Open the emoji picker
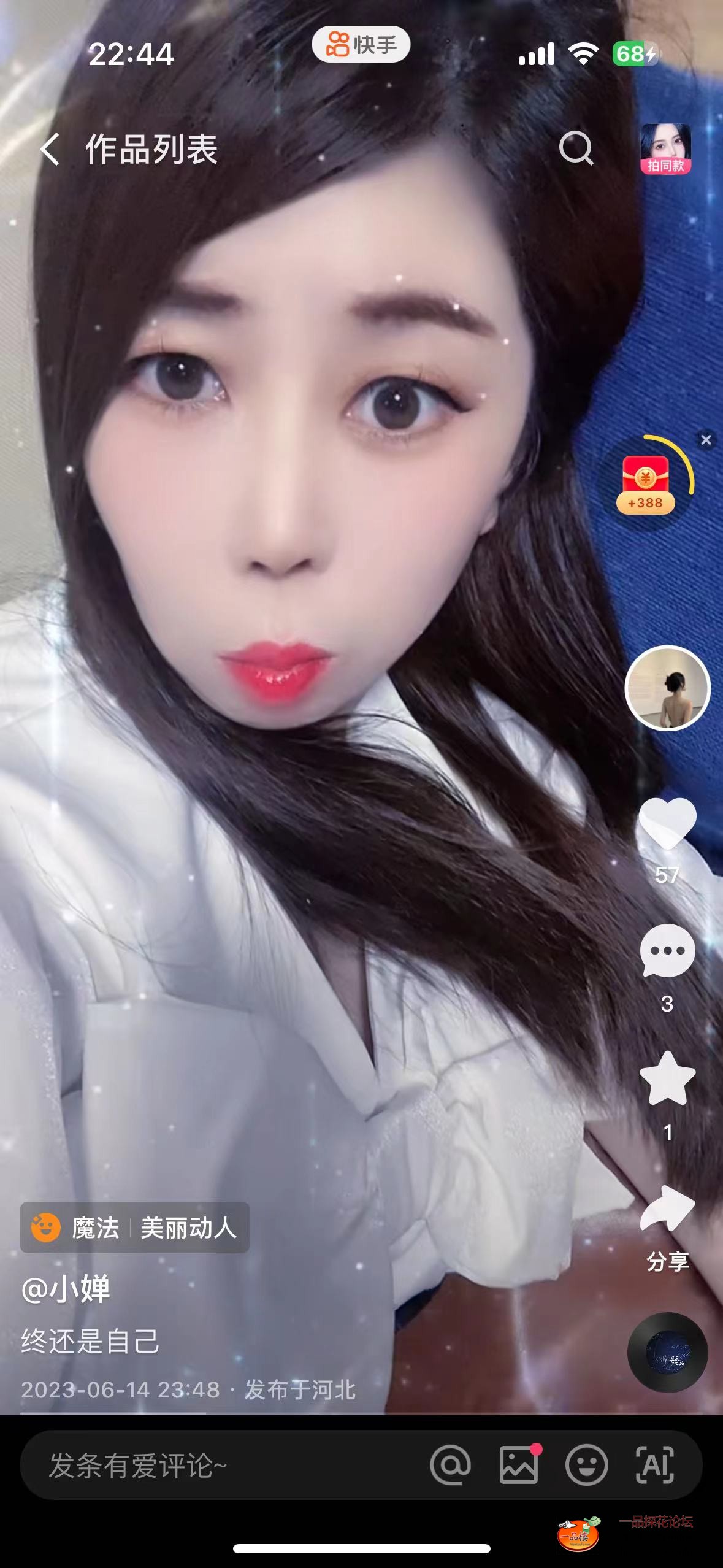This screenshot has height=1568, width=723. (x=586, y=1466)
